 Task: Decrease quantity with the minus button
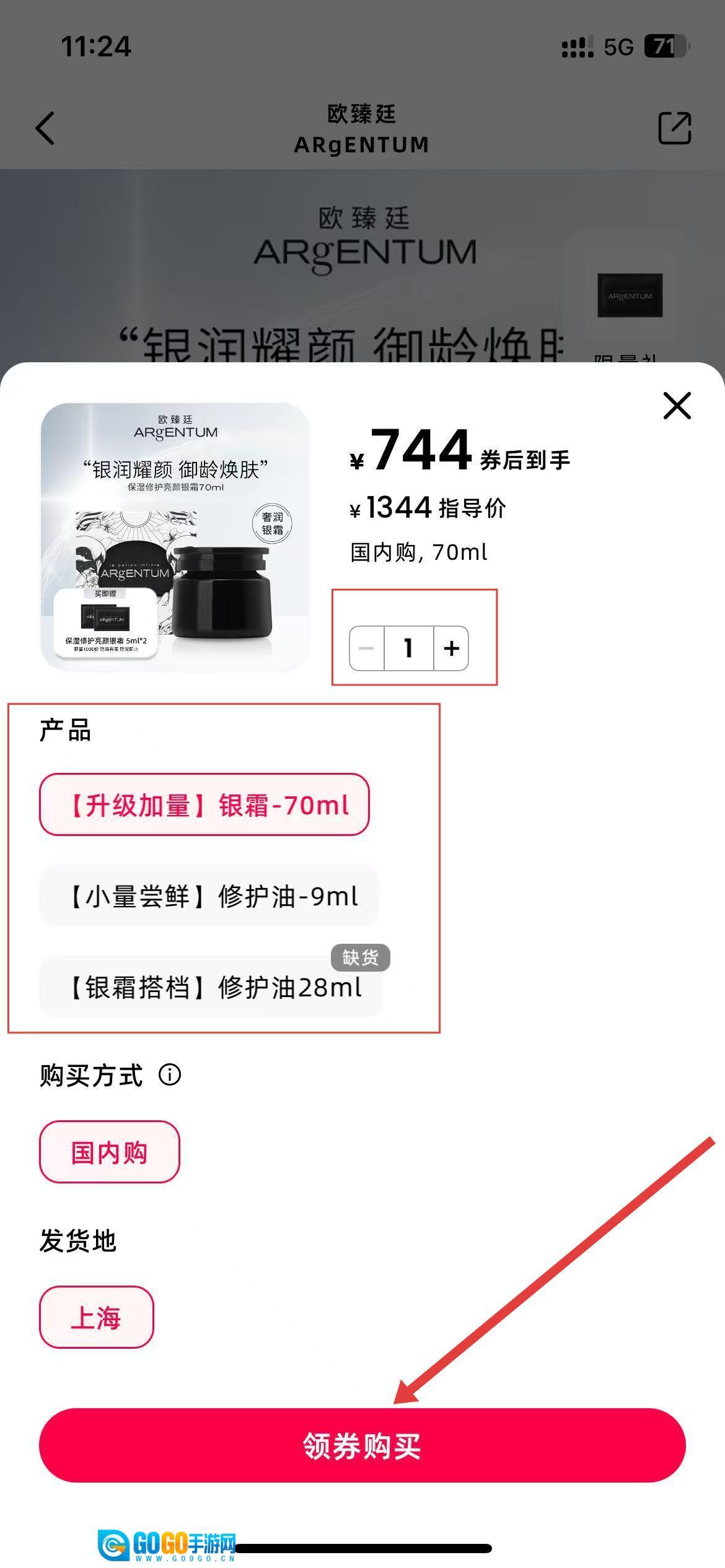click(x=367, y=648)
